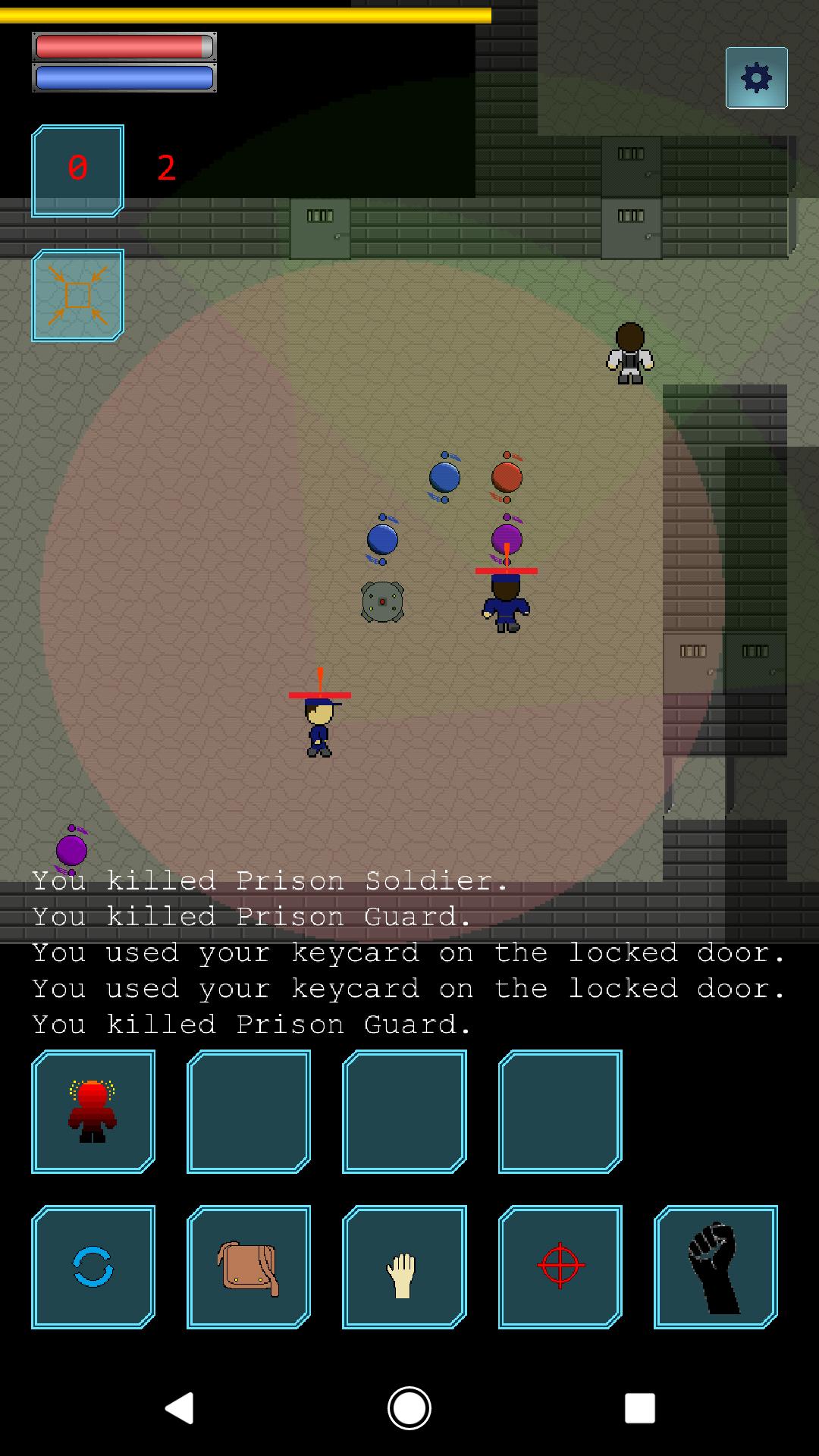Open the inventory bag
819x1456 pixels.
click(x=249, y=1266)
